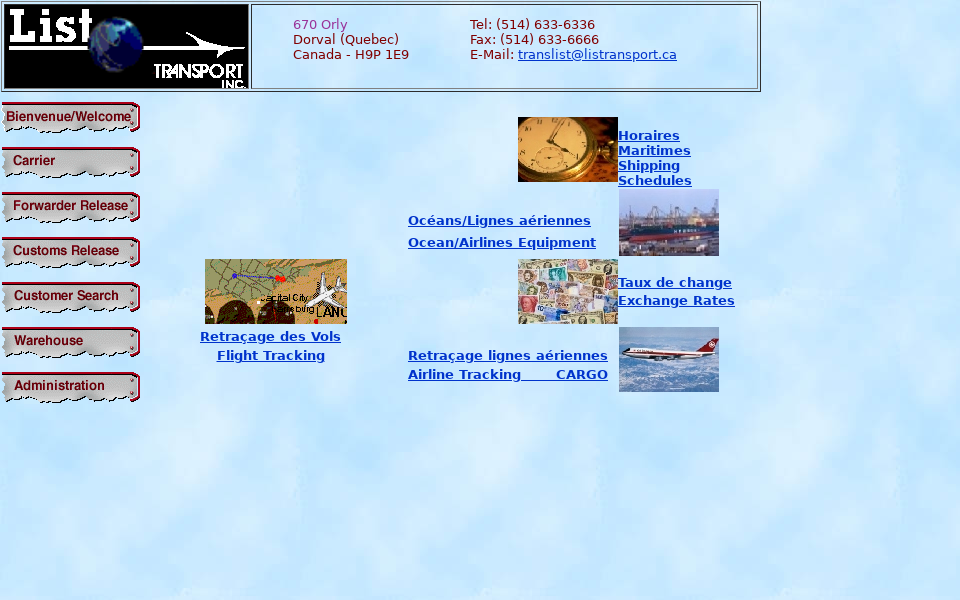Go to Customs Release
Image resolution: width=960 pixels, height=600 pixels.
click(70, 252)
